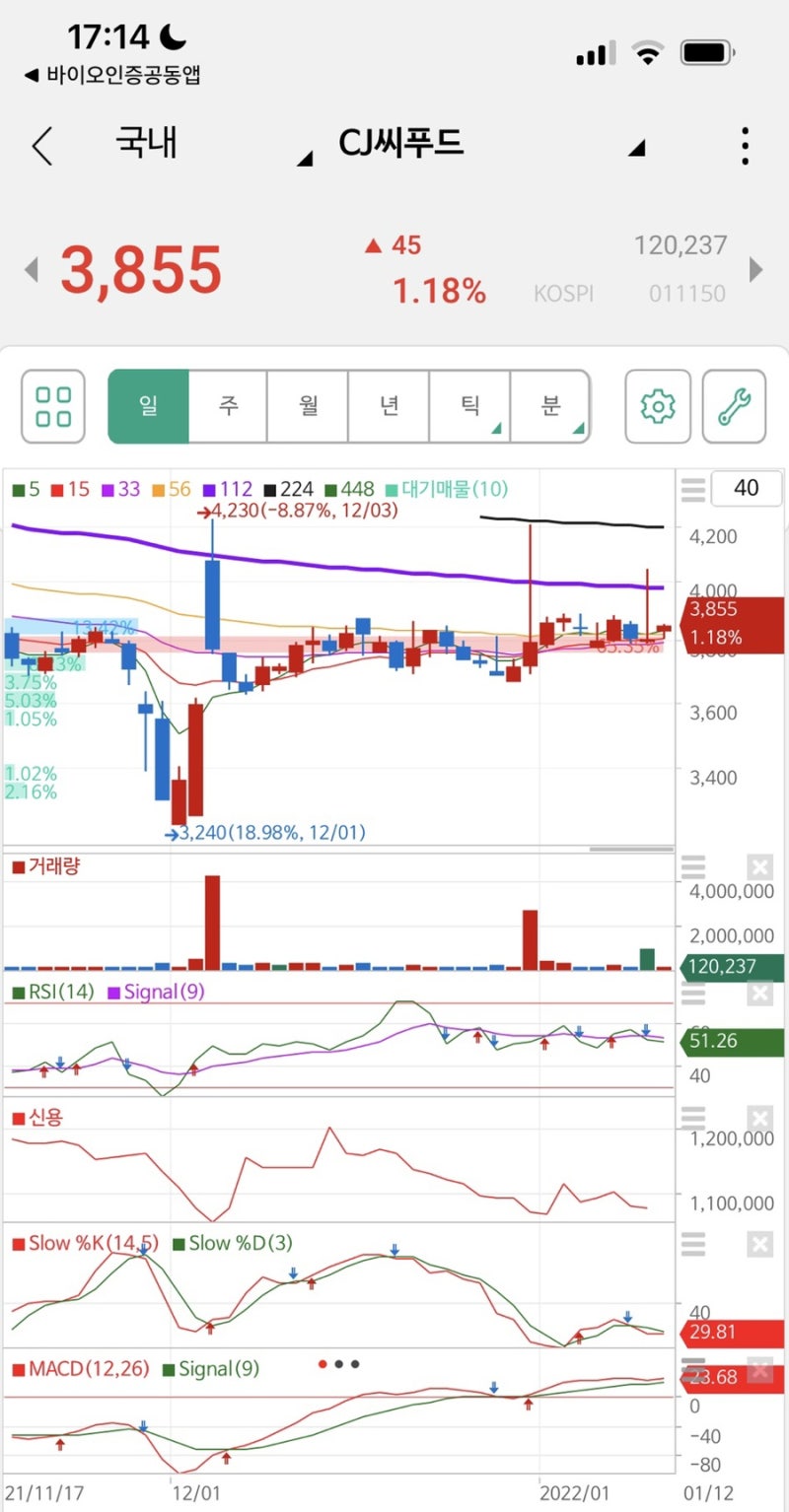The width and height of the screenshot is (789, 1512).
Task: Open the chart layout grid button
Action: tap(53, 406)
